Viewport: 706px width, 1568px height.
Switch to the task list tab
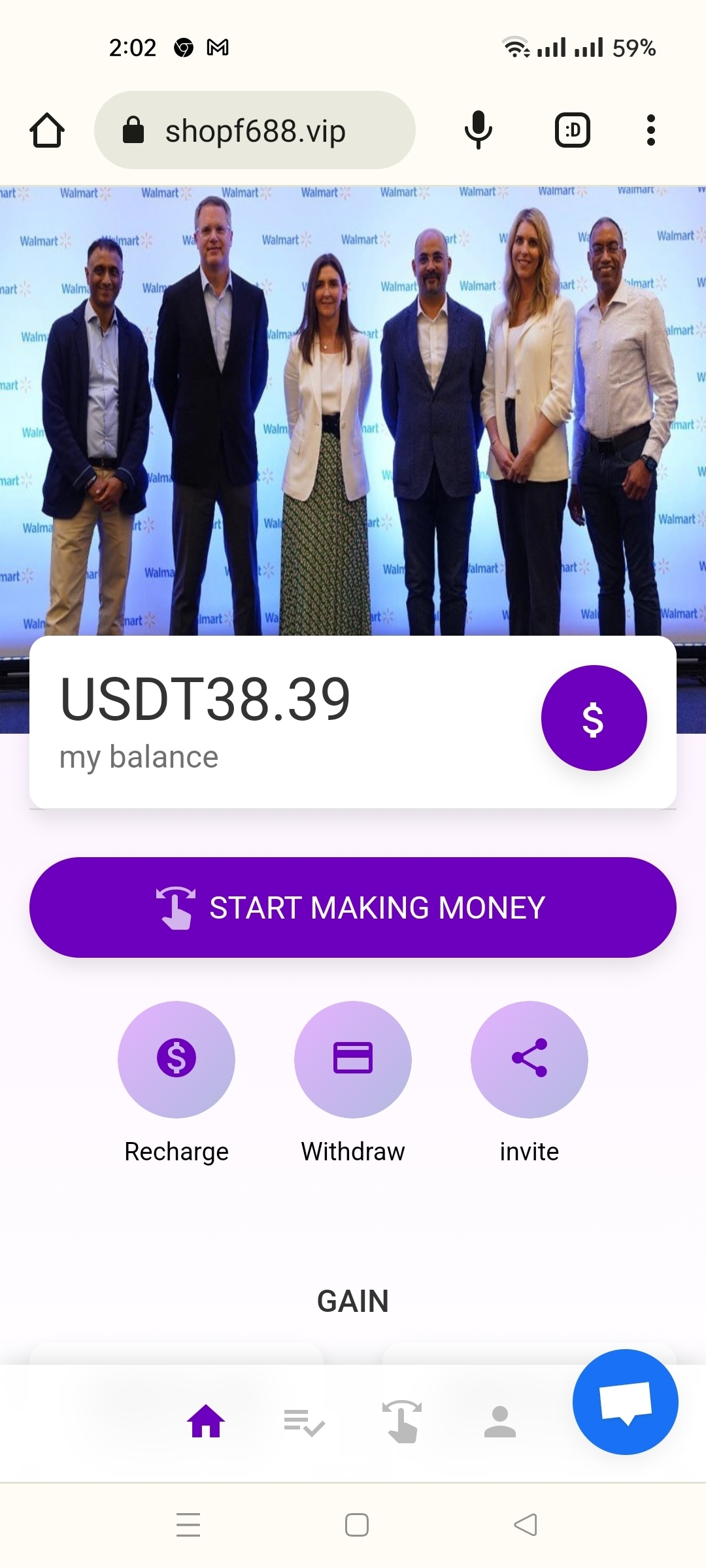click(304, 1422)
